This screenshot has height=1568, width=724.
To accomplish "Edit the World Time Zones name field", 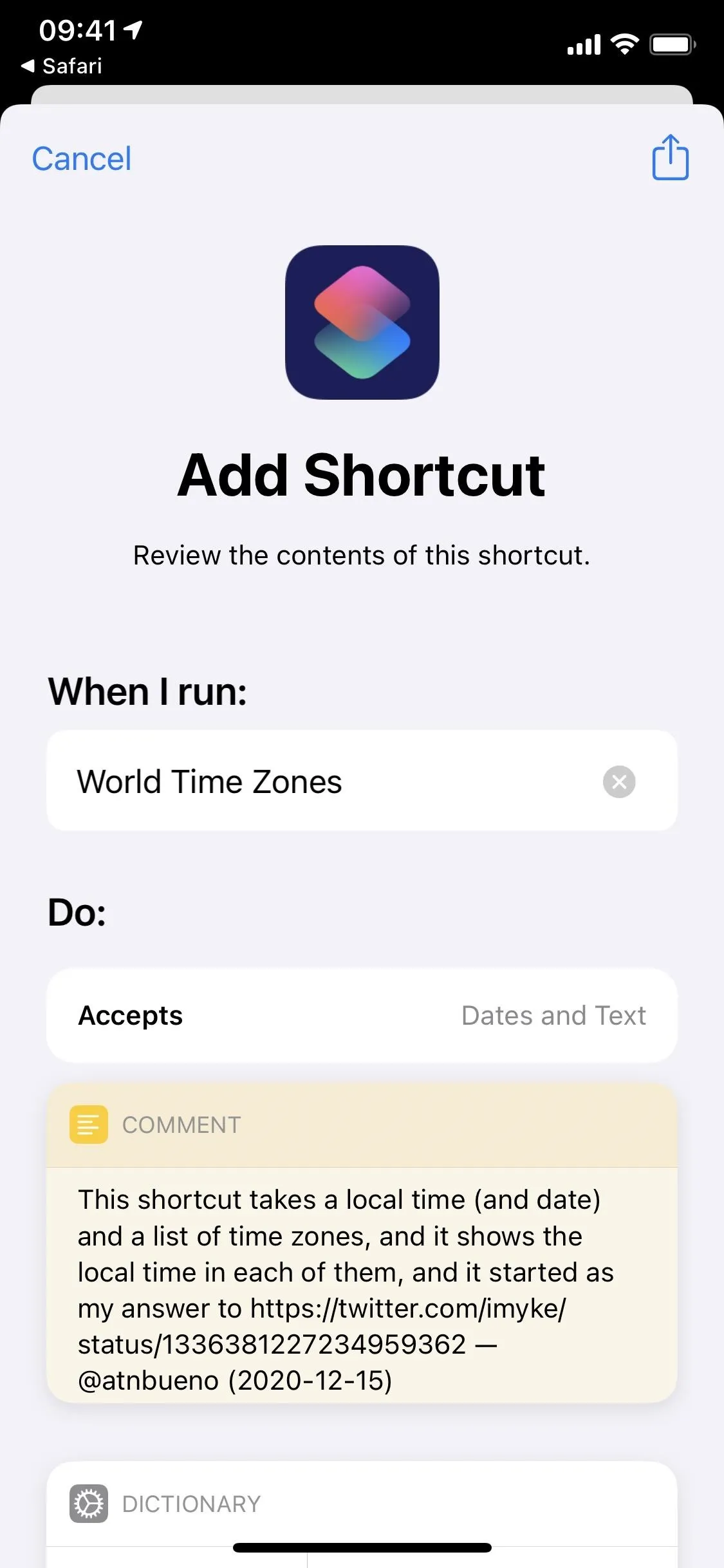I will click(x=362, y=780).
